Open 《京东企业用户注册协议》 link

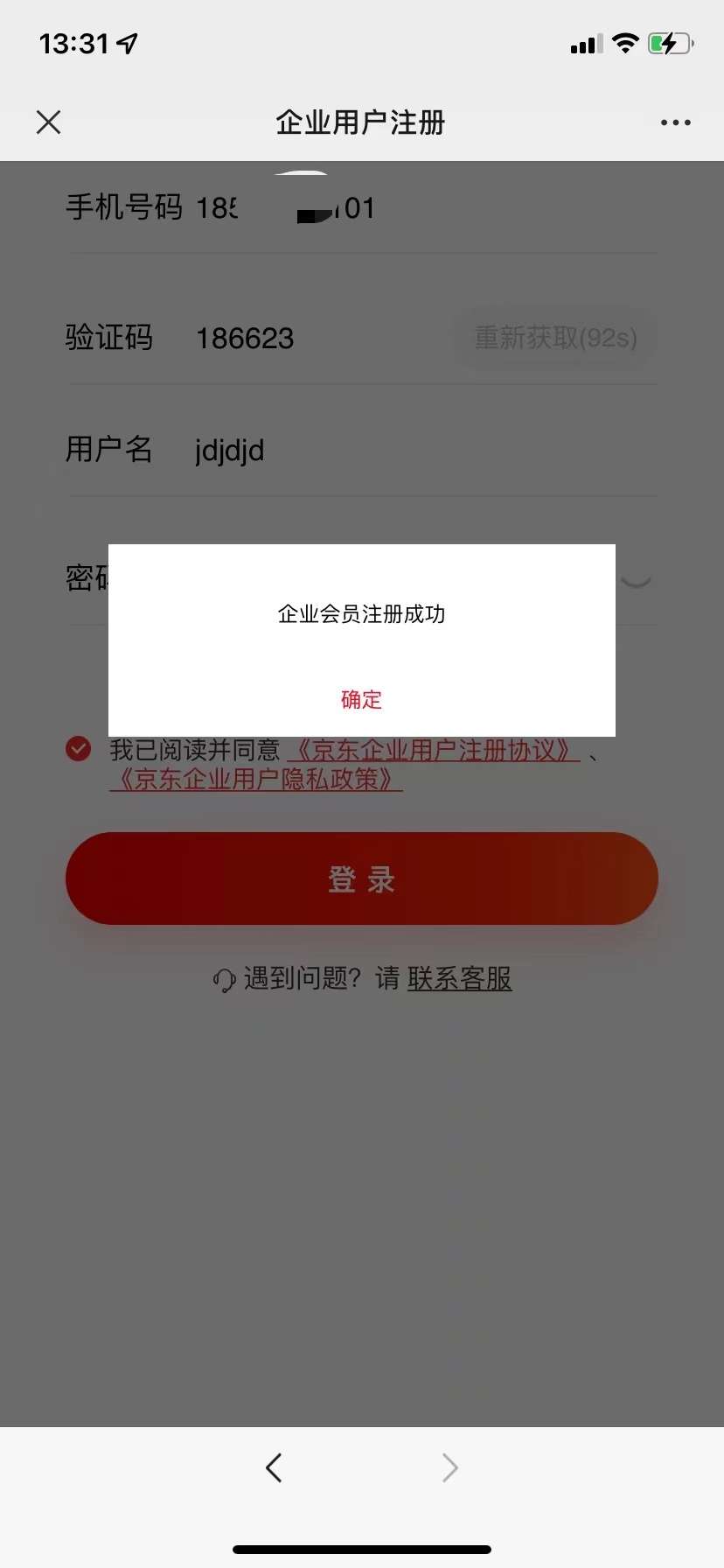point(433,750)
